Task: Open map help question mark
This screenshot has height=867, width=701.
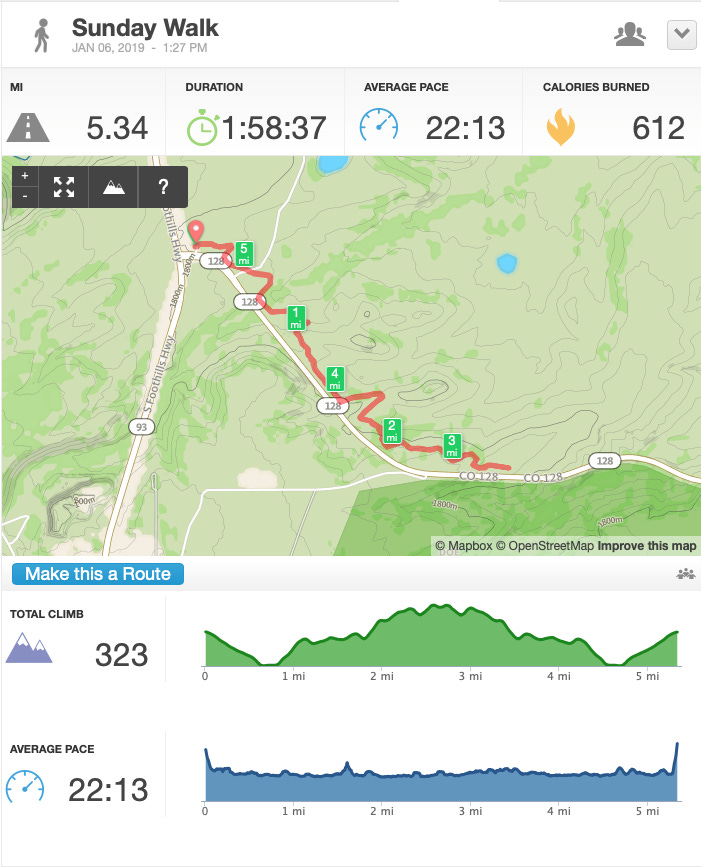Action: click(163, 187)
